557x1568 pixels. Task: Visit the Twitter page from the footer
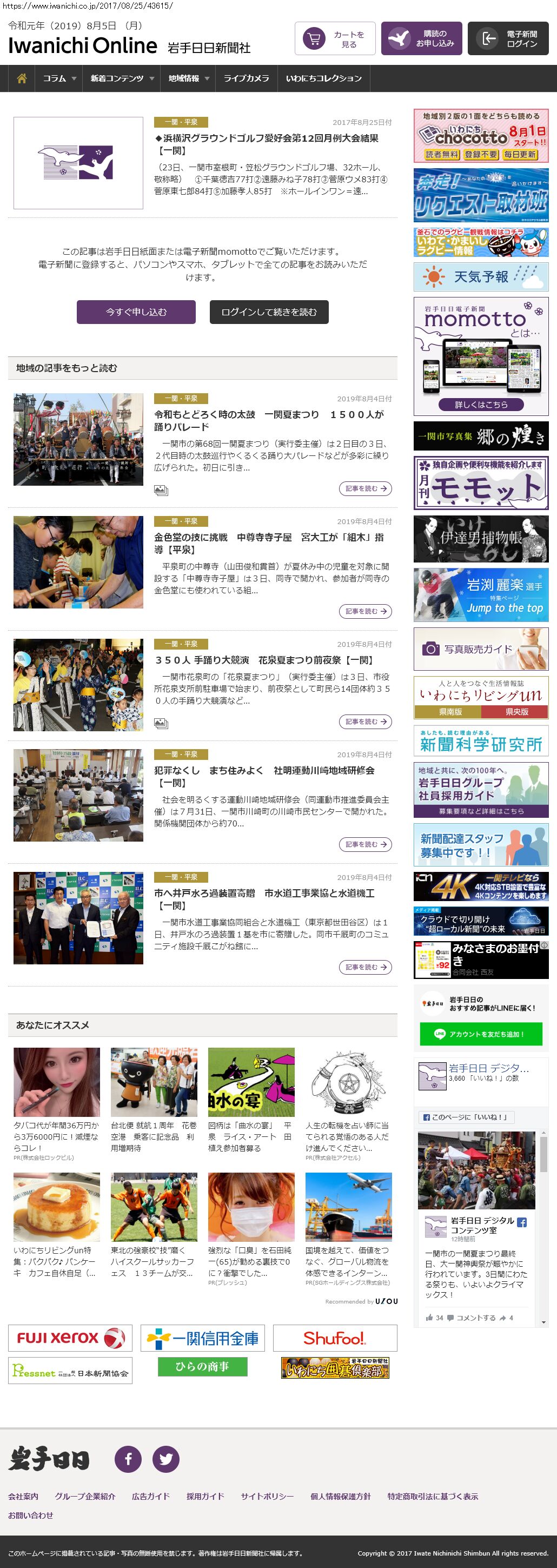click(x=165, y=1459)
